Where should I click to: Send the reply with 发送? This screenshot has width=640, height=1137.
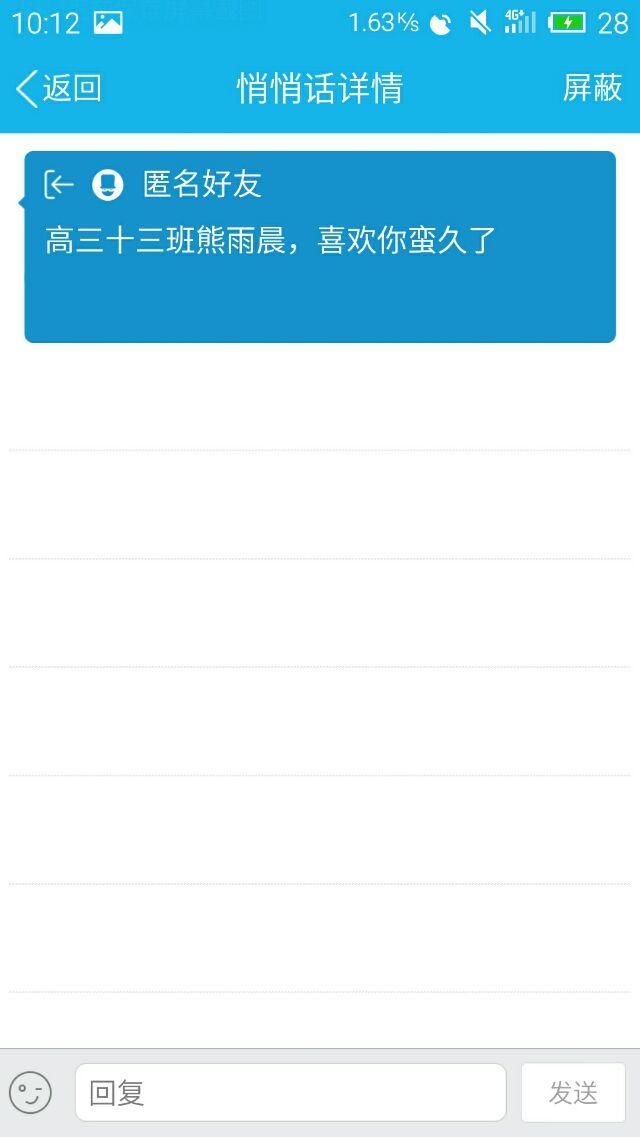(573, 1092)
